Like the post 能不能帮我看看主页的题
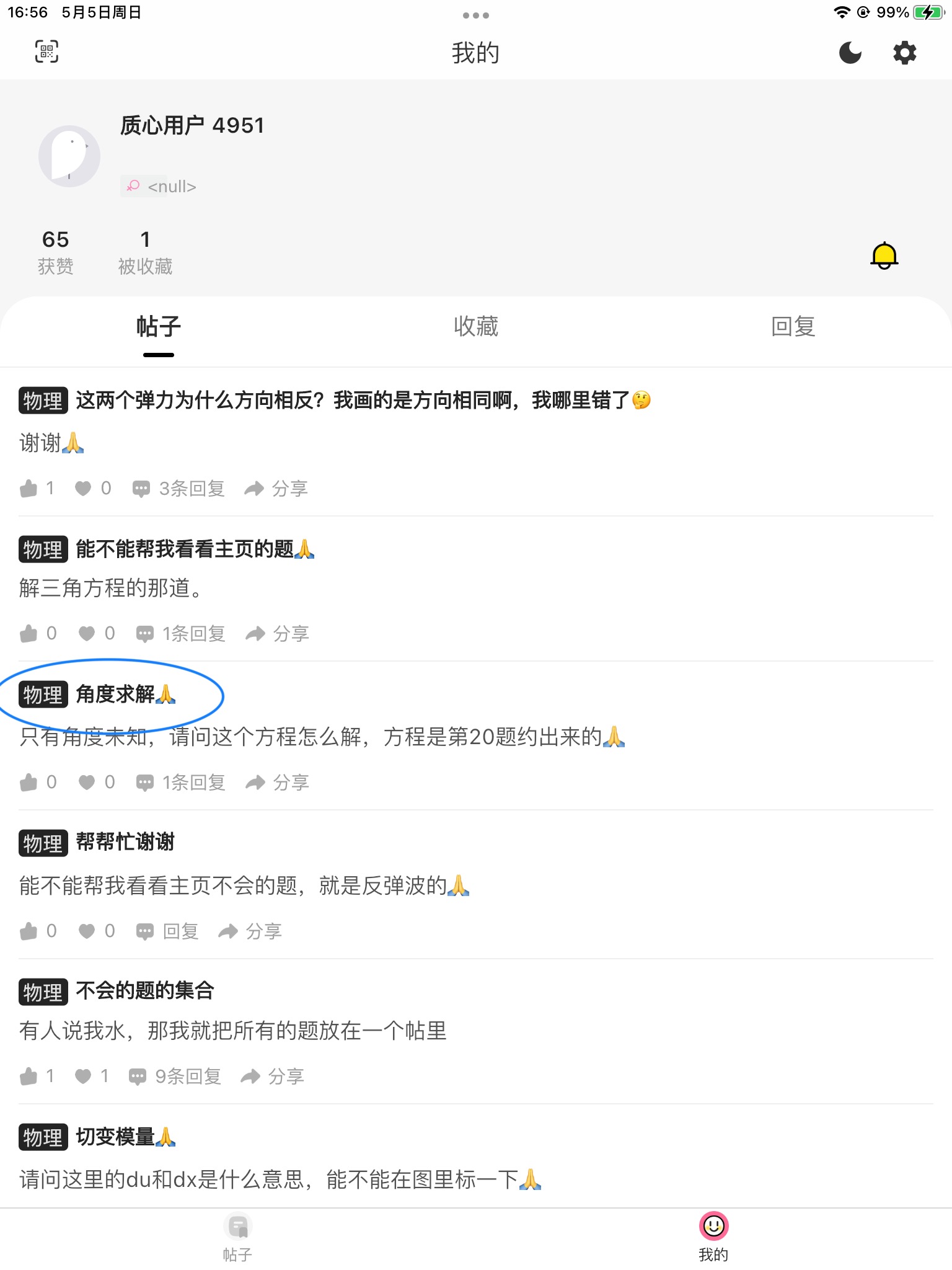Screen dimensions: 952x1270 29,634
